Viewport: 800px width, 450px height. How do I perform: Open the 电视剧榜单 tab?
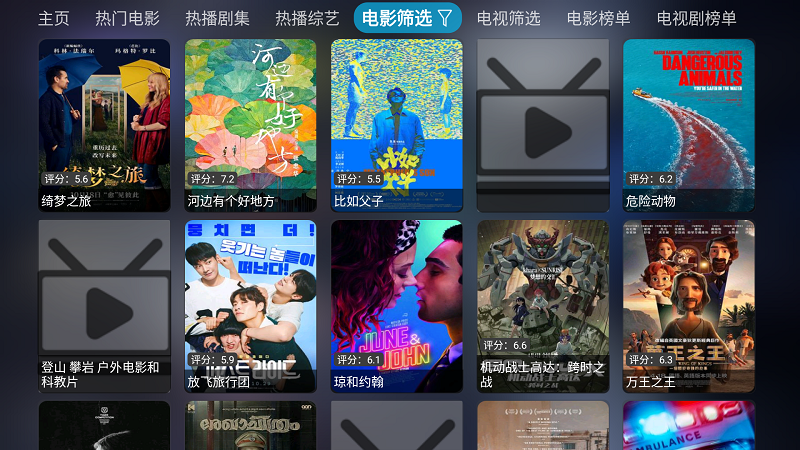pyautogui.click(x=696, y=18)
